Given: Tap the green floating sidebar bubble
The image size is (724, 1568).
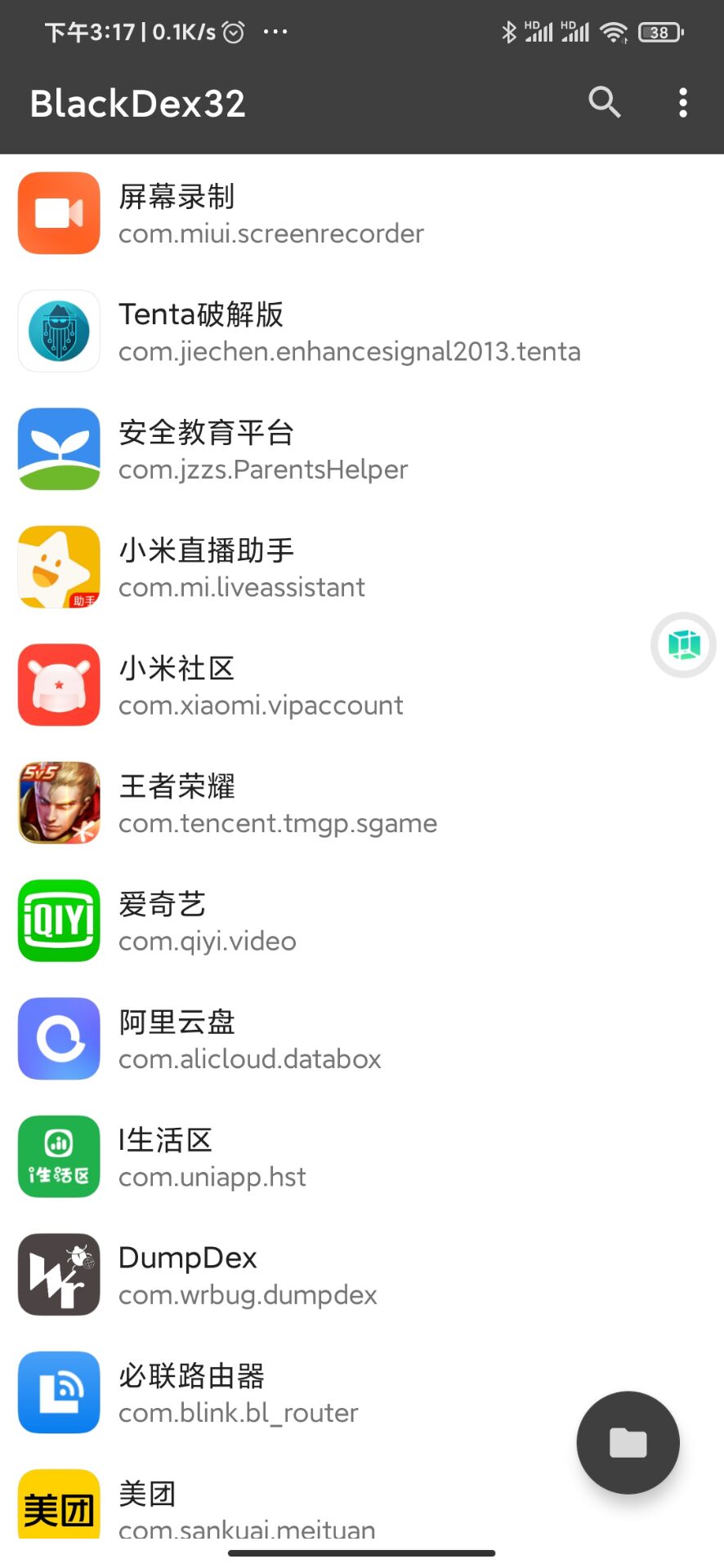Looking at the screenshot, I should (683, 644).
